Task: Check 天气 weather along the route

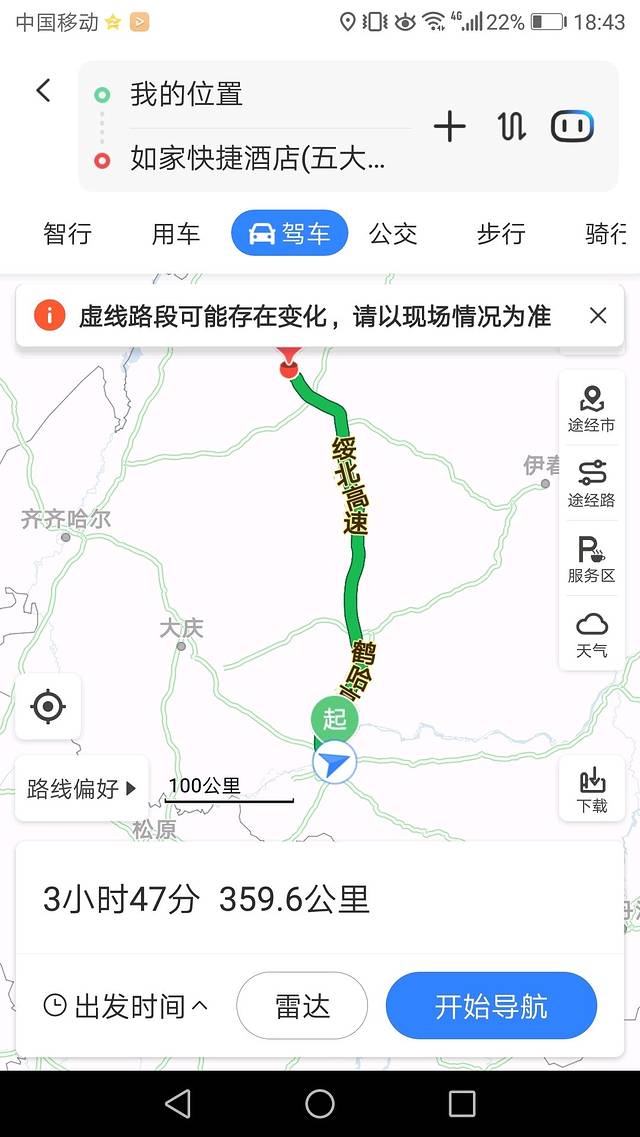Action: click(x=591, y=635)
